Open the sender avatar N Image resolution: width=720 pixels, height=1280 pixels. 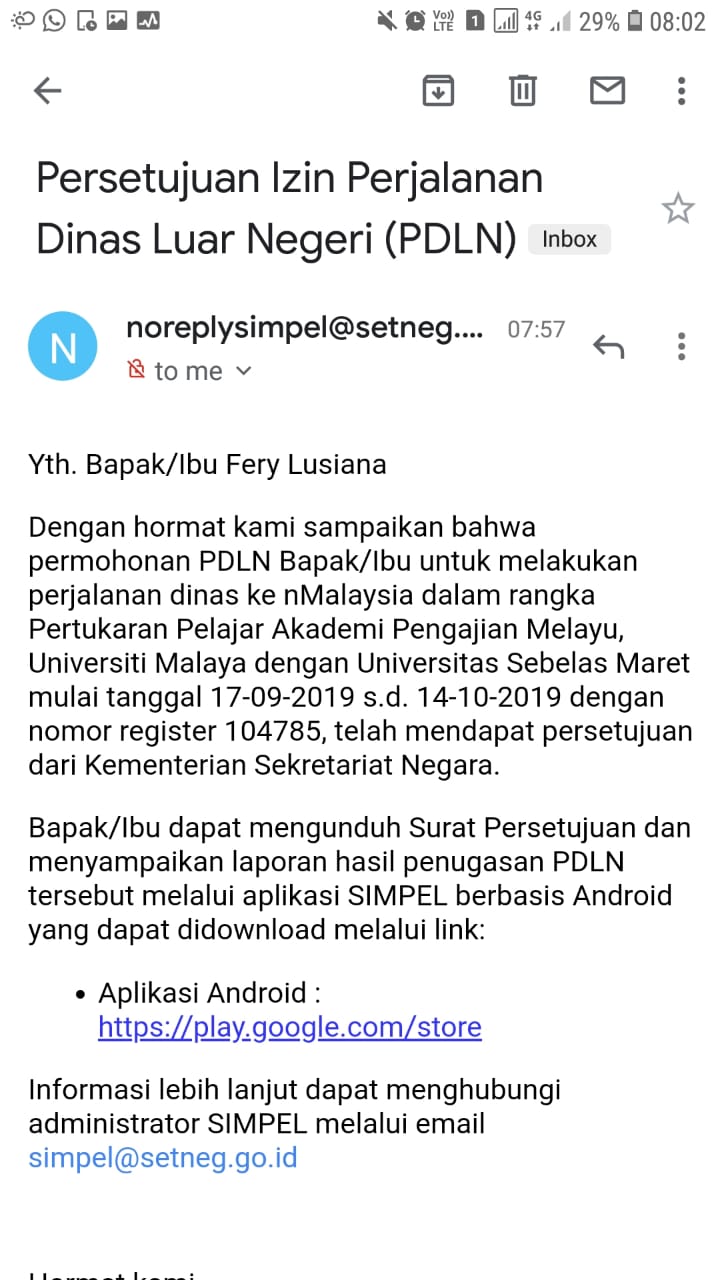click(63, 347)
